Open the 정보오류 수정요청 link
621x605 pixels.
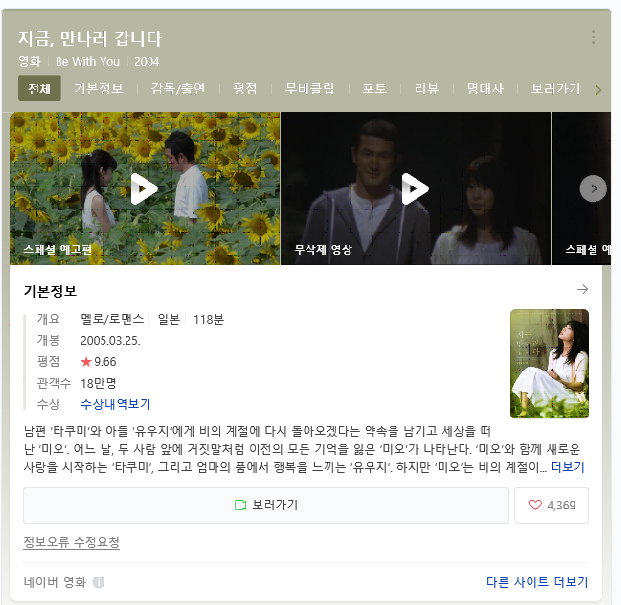point(71,543)
